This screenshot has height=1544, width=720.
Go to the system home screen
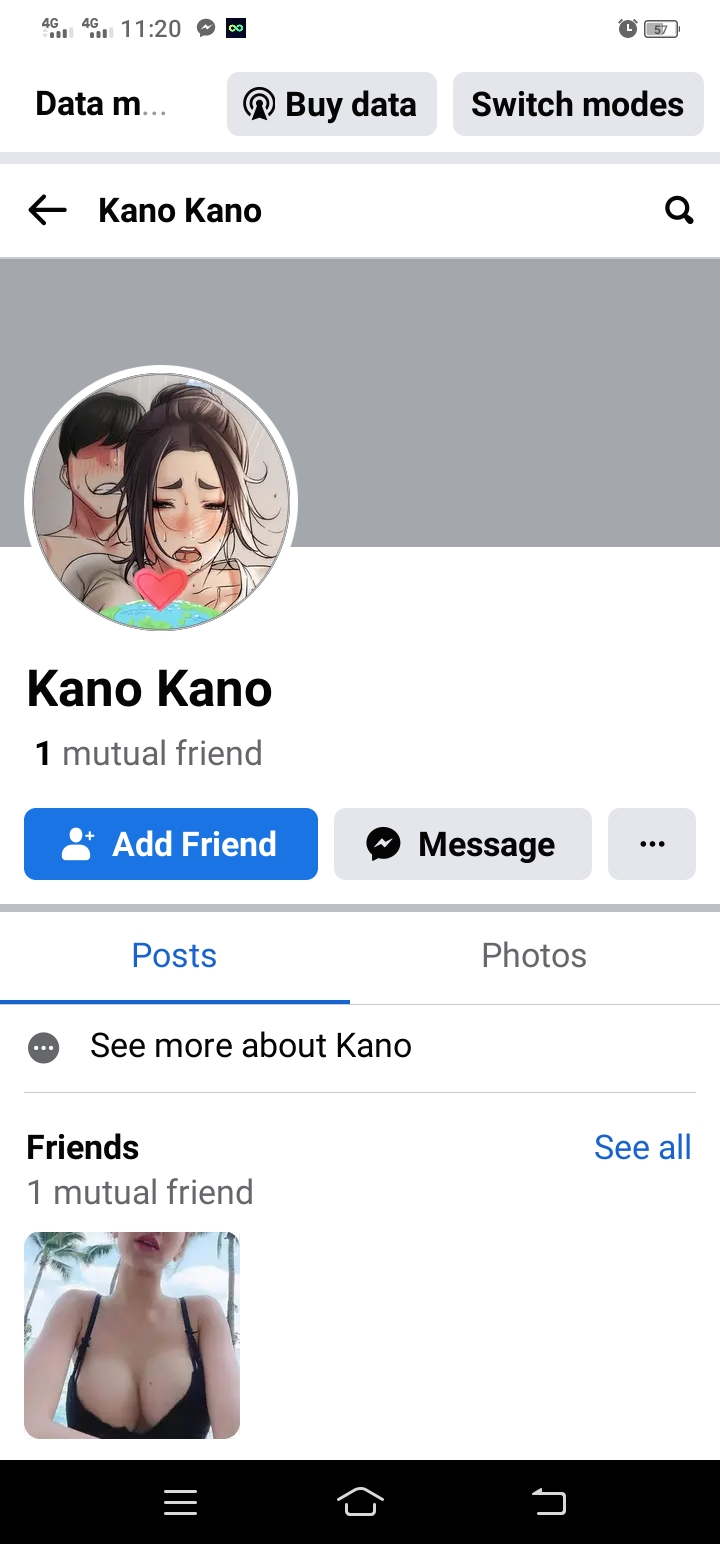point(360,1502)
